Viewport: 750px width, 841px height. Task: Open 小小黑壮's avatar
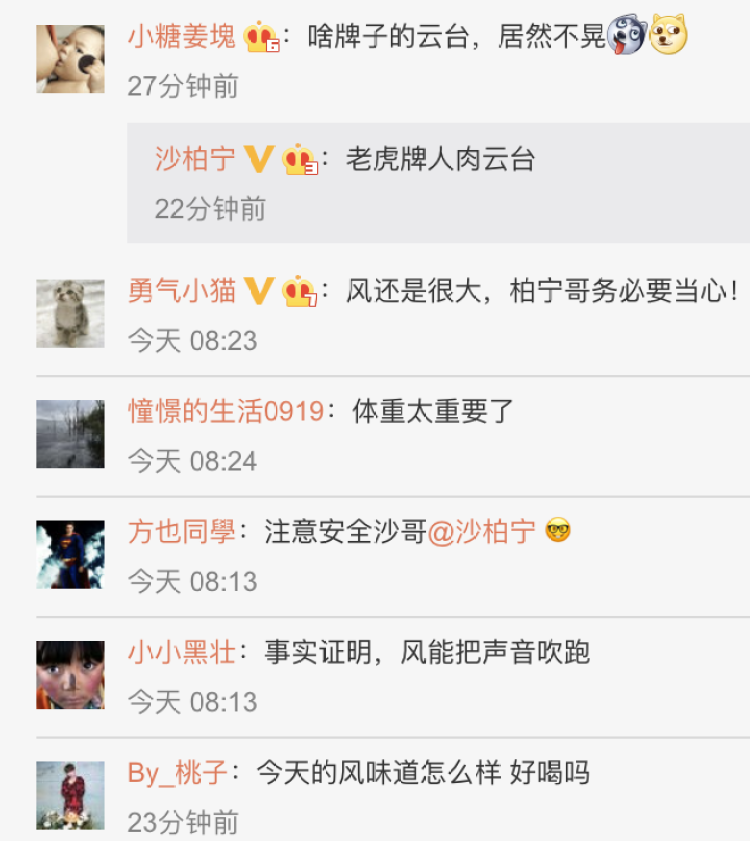(x=70, y=674)
